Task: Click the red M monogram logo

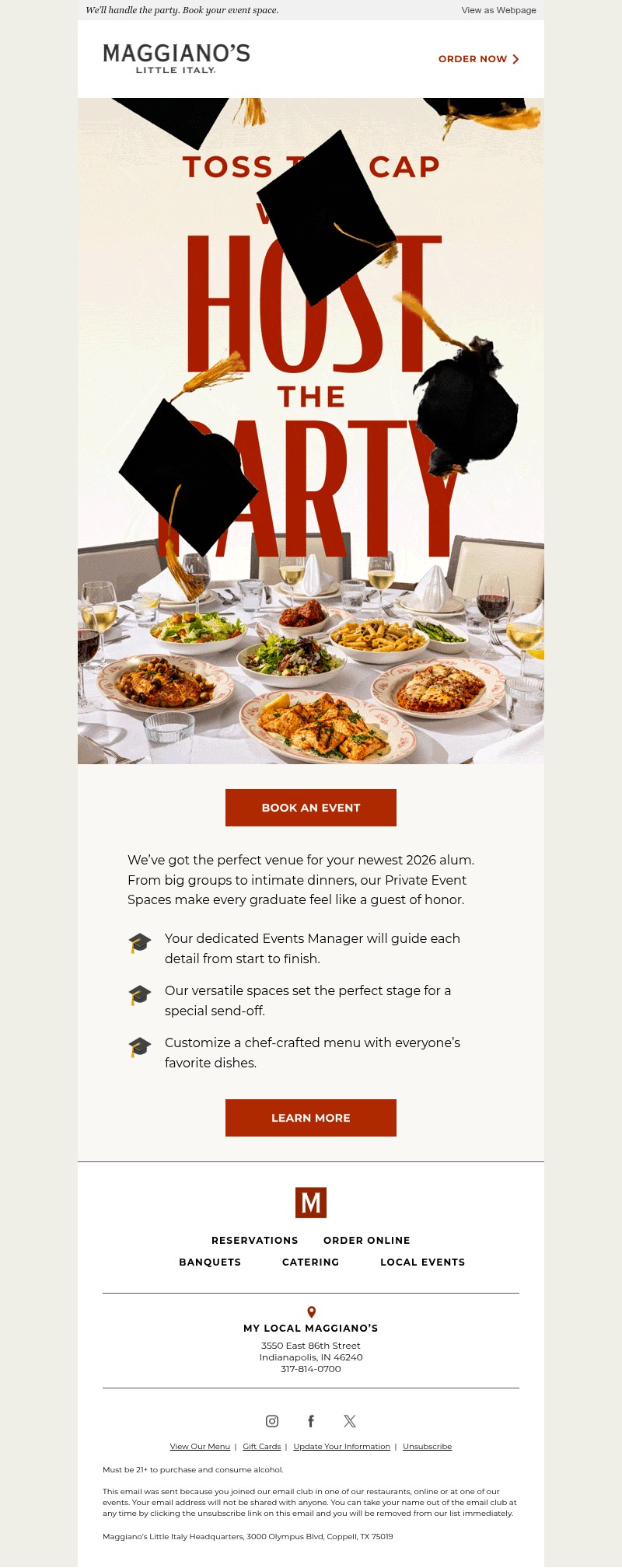Action: pos(311,1202)
